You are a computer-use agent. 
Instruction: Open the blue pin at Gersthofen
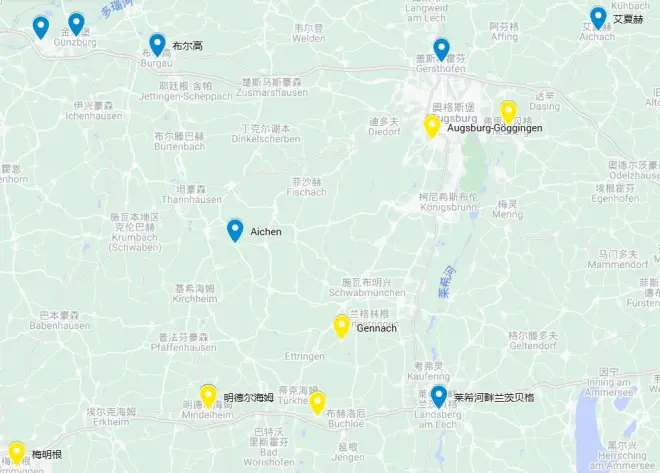coord(441,48)
